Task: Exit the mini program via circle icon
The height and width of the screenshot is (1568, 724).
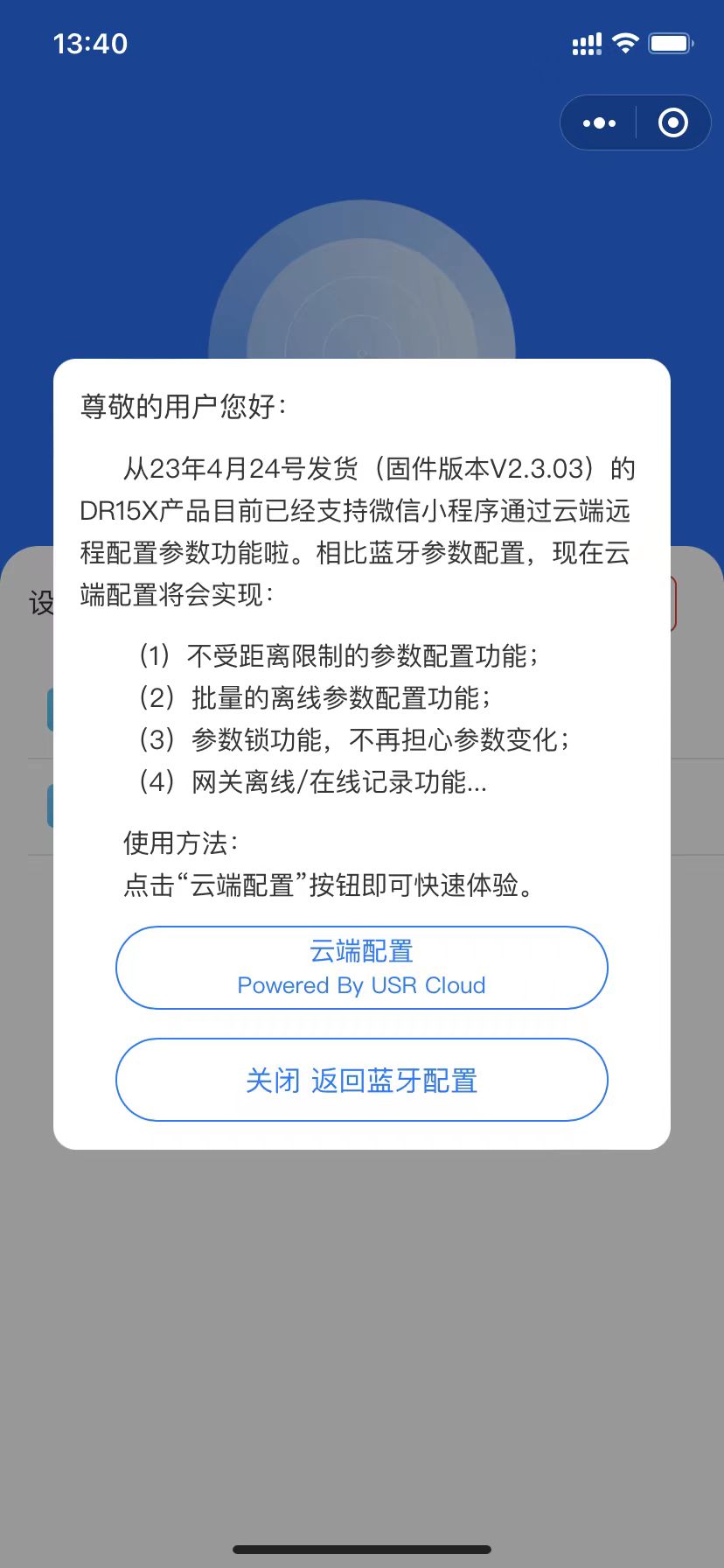Action: coord(672,123)
